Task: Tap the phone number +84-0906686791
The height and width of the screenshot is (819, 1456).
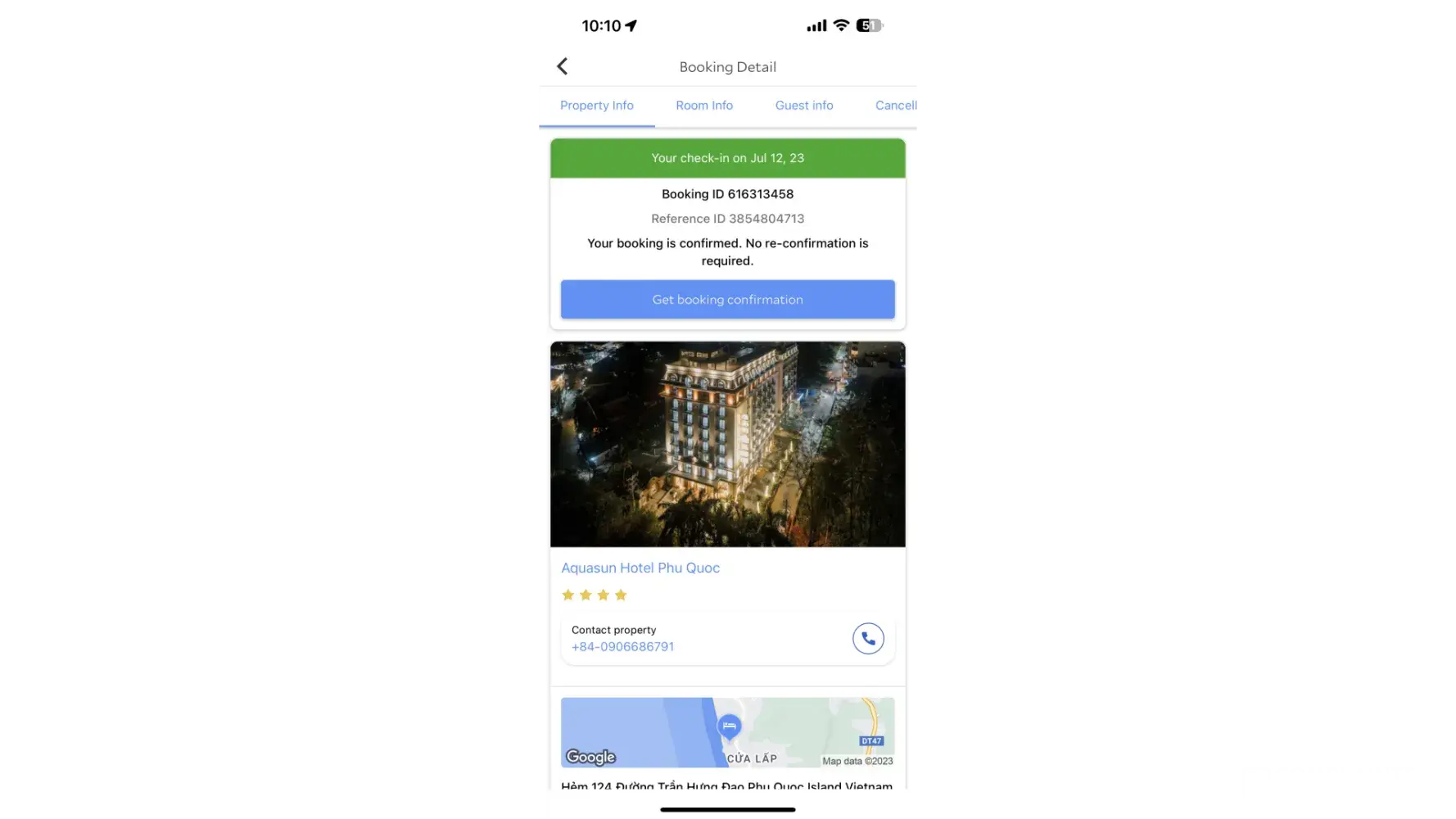Action: pyautogui.click(x=622, y=647)
